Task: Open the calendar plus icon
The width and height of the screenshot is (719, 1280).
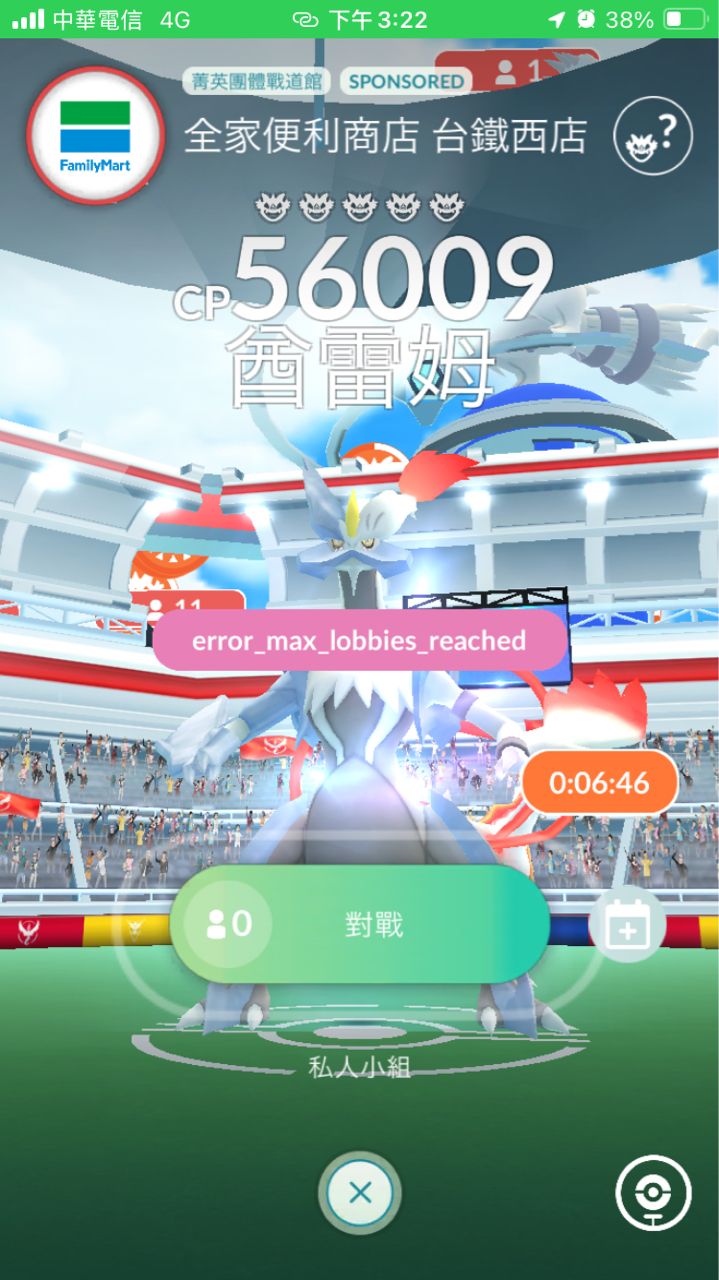Action: pos(627,925)
